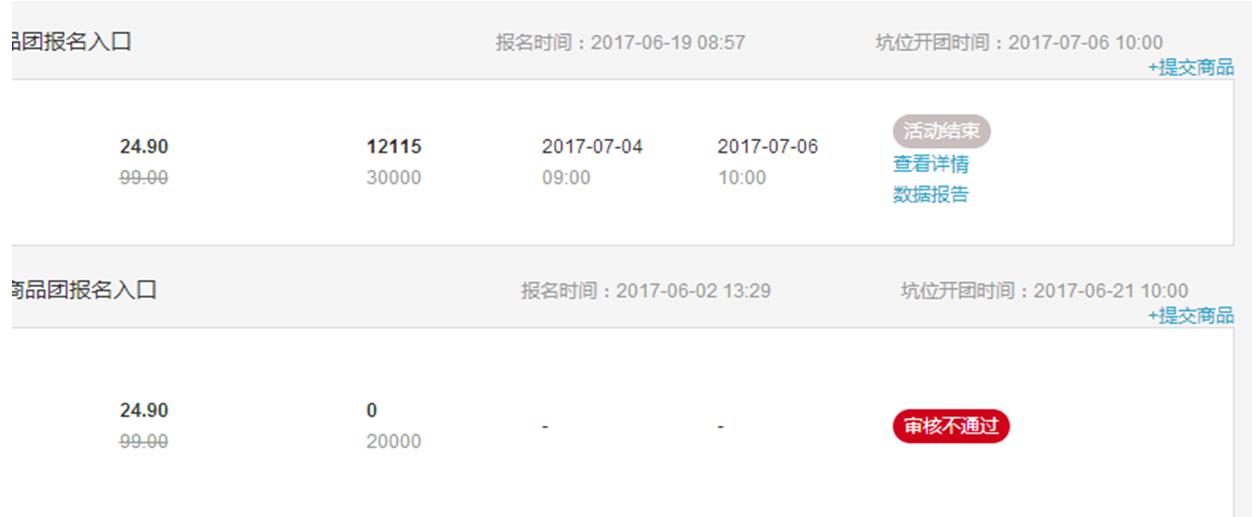Open 查看详情 for the ended activity
This screenshot has width=1252, height=517.
(930, 165)
